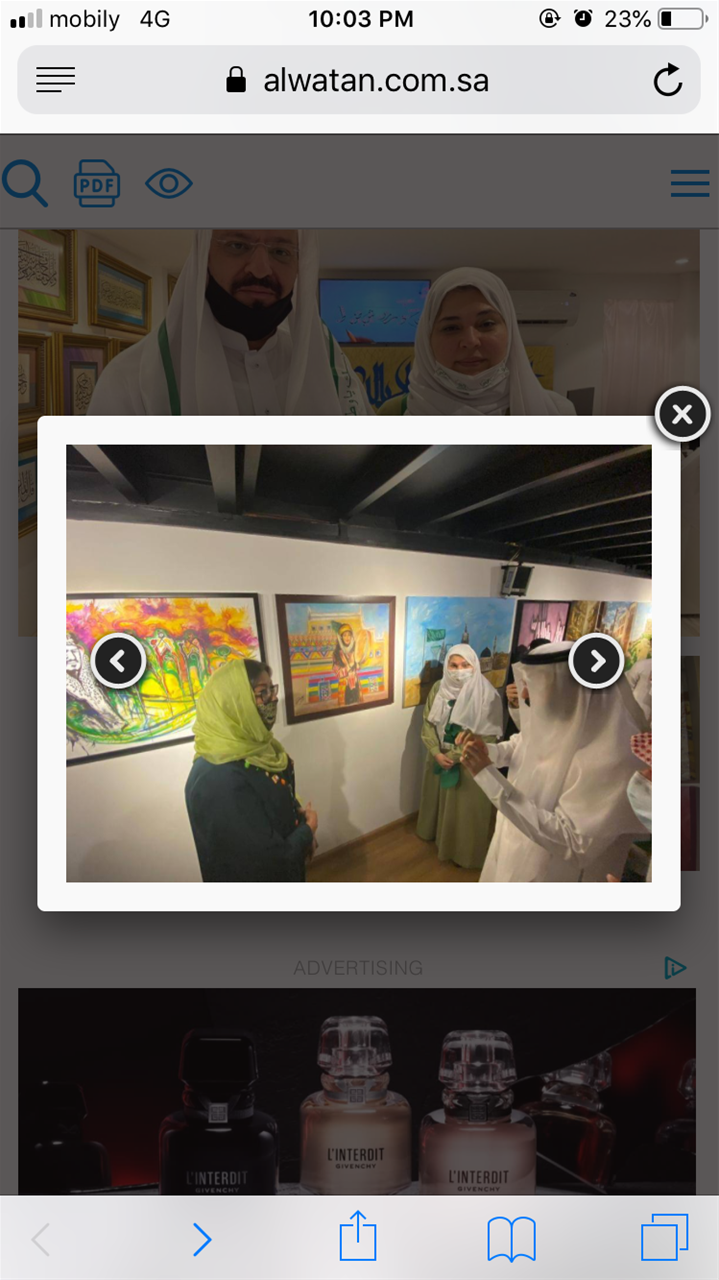Open the hamburger site menu

[x=690, y=184]
